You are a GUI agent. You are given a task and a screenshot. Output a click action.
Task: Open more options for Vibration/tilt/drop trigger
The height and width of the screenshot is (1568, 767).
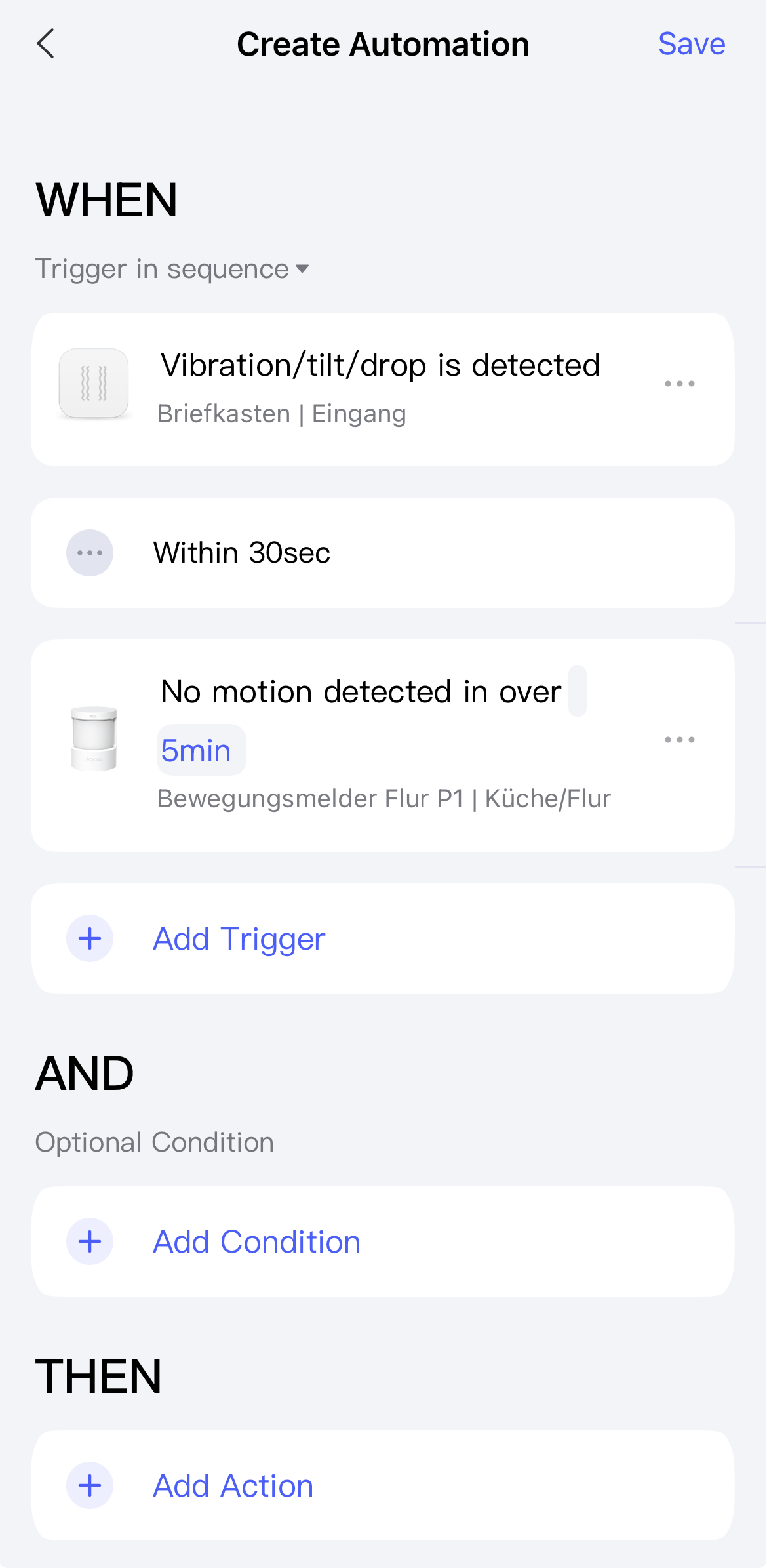[x=679, y=384]
